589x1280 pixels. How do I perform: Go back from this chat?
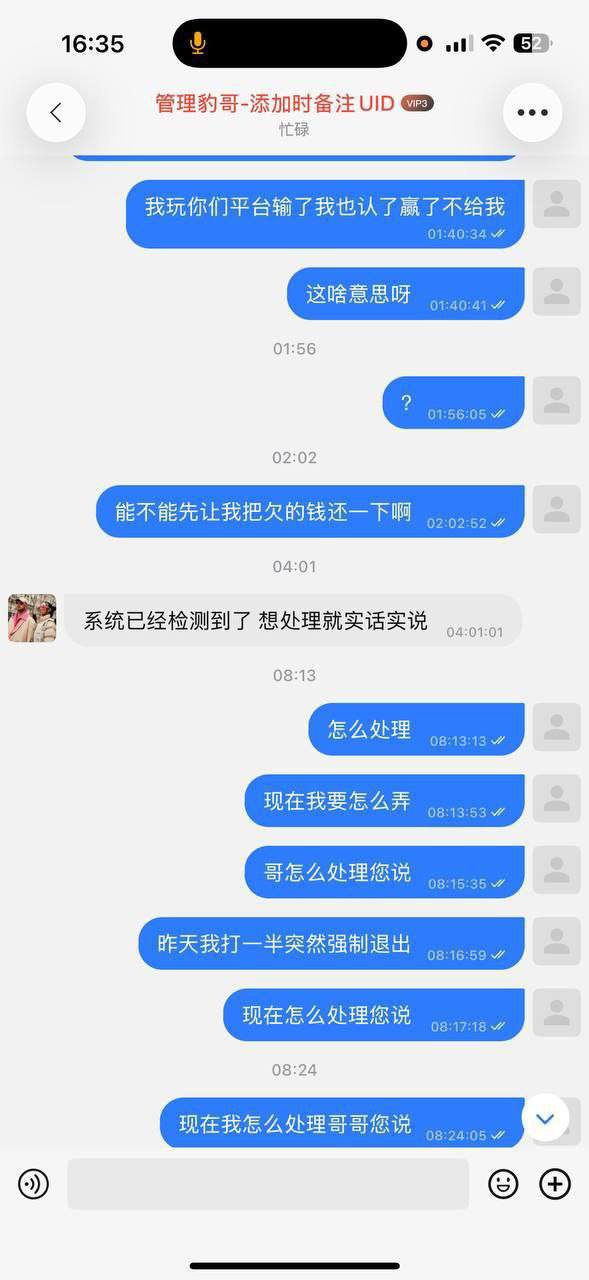(x=56, y=113)
